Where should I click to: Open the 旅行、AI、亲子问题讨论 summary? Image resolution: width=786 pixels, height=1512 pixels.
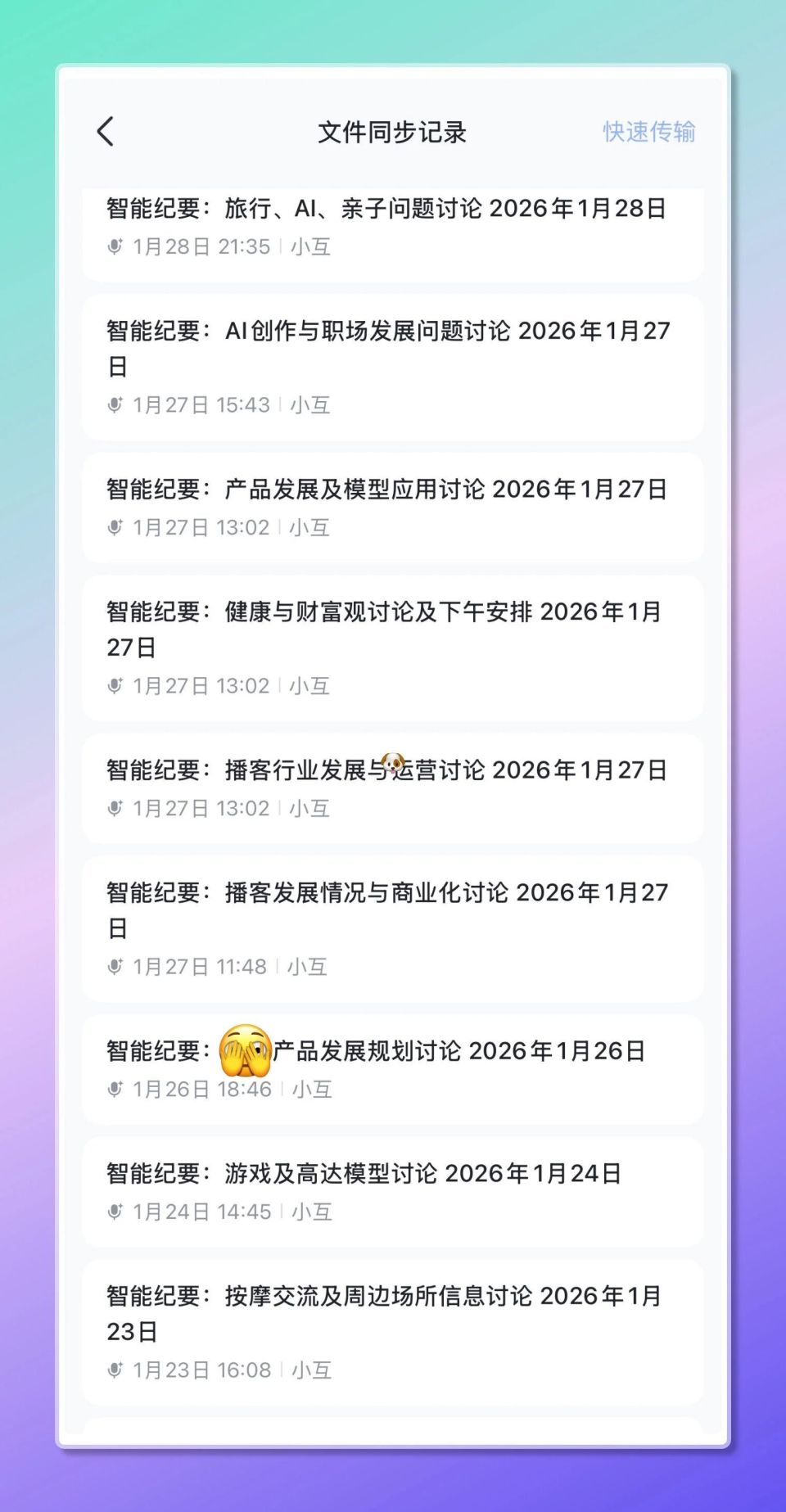[385, 210]
